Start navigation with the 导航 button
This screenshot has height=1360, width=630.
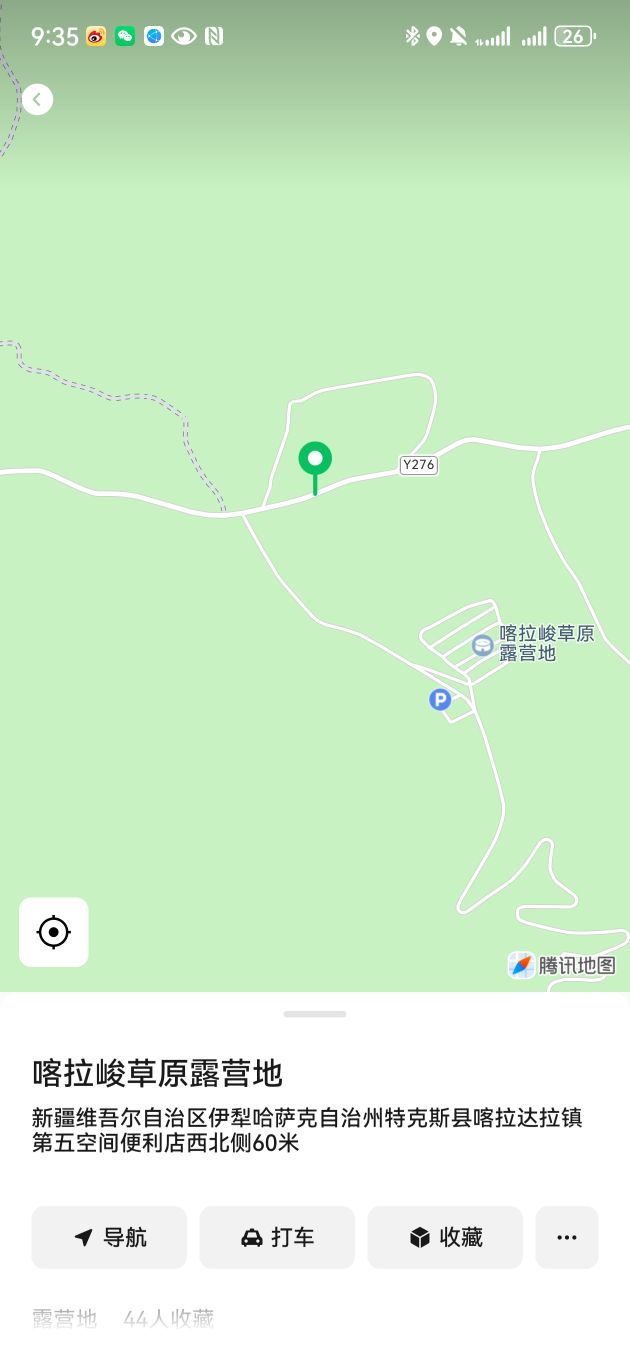point(110,1237)
